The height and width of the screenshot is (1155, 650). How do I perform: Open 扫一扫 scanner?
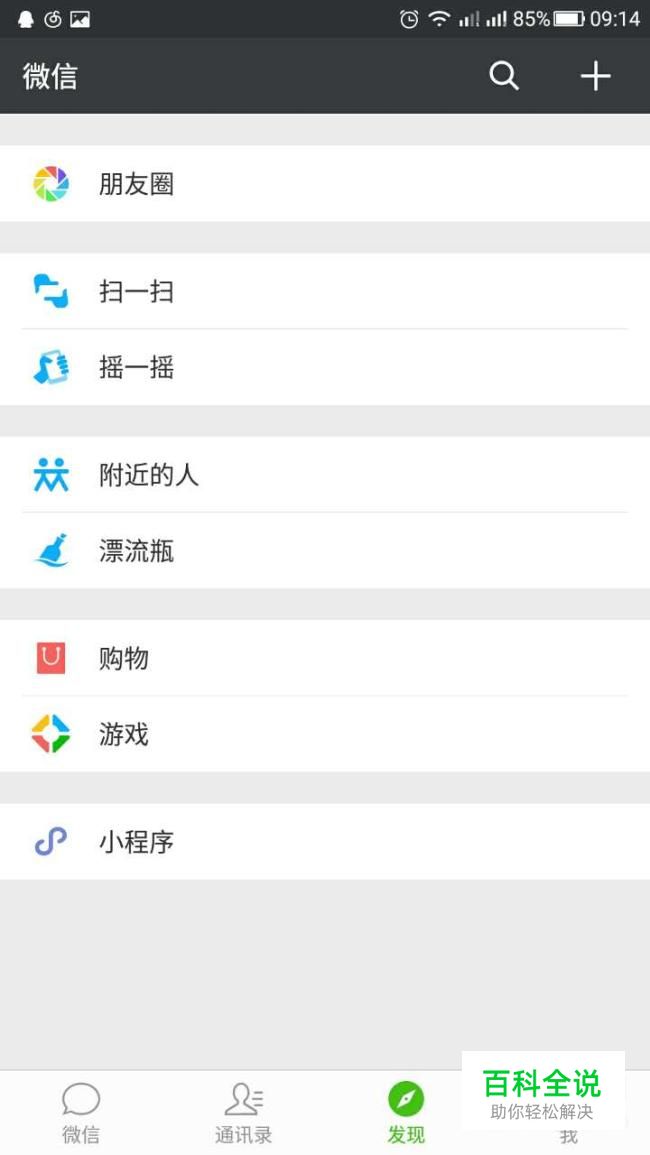(325, 291)
